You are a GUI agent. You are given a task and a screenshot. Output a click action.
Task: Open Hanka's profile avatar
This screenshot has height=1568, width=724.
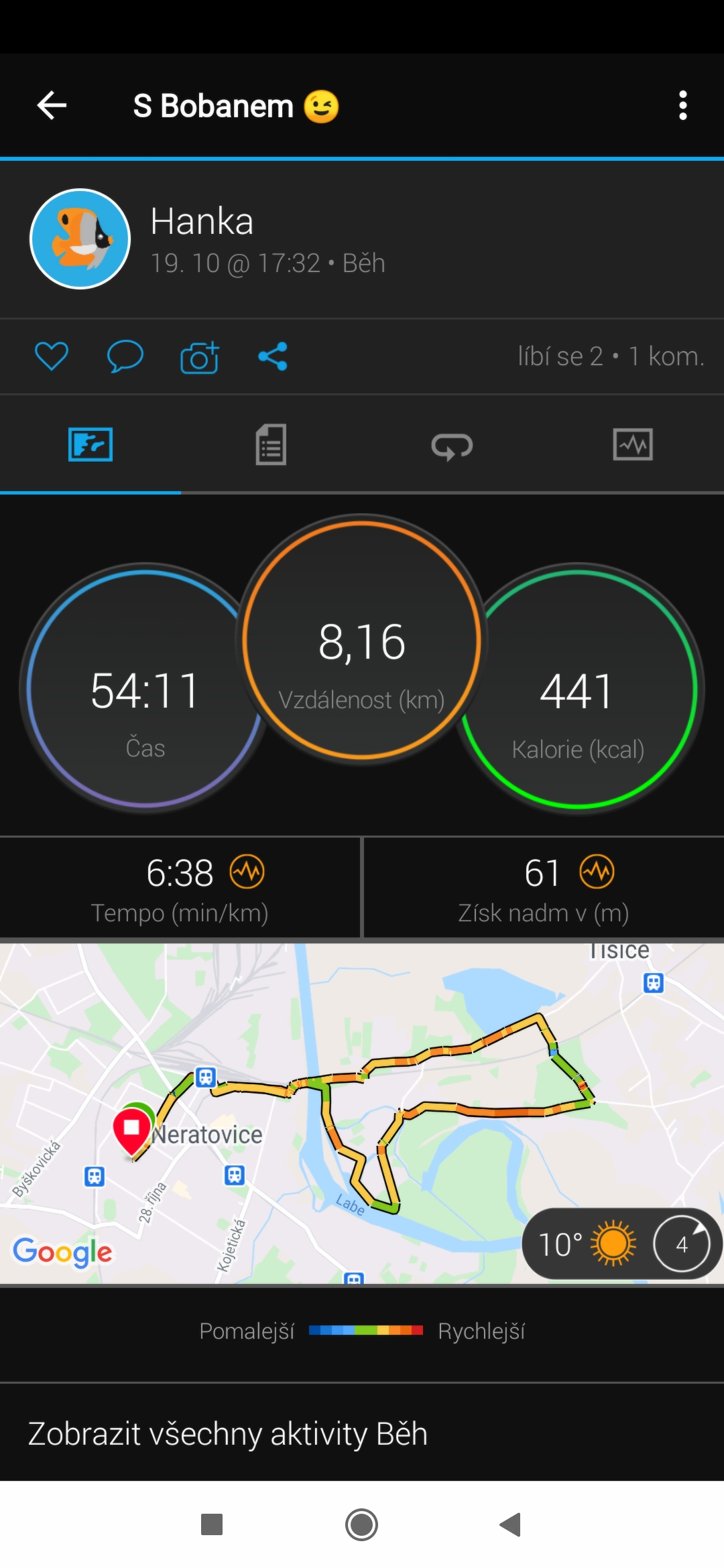click(x=80, y=239)
